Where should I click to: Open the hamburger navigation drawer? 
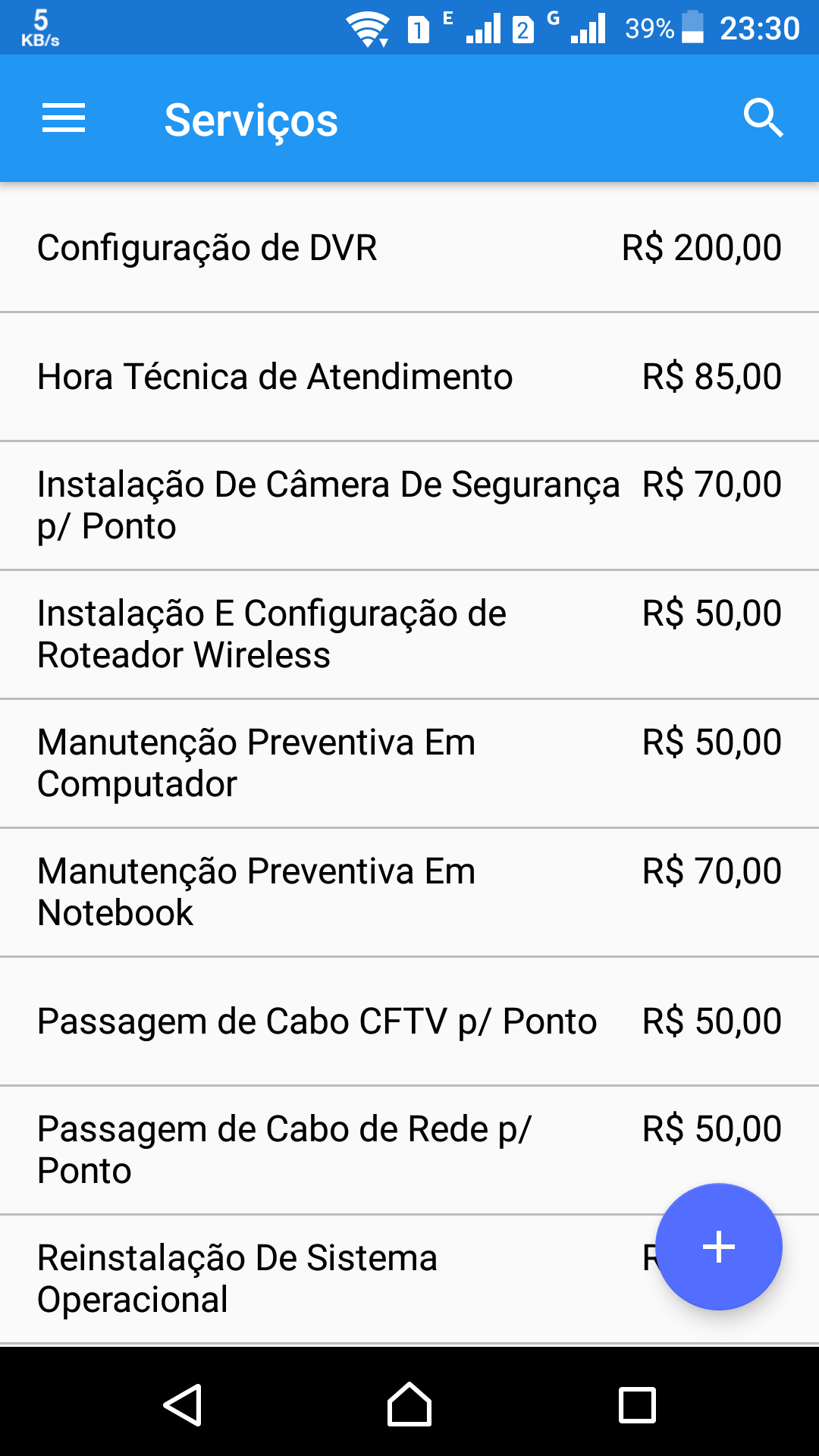tap(64, 118)
